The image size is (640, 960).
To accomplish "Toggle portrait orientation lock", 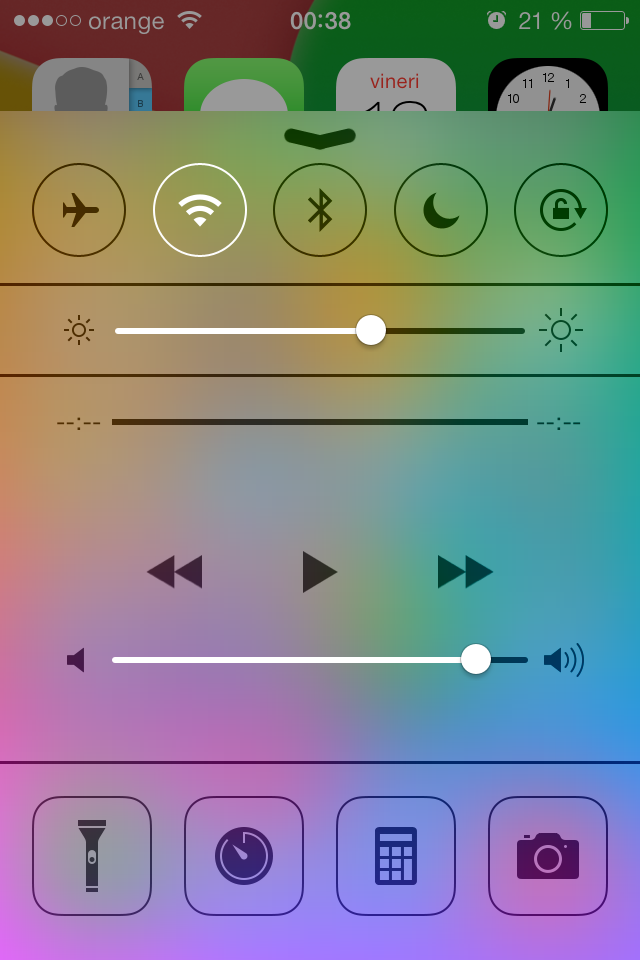I will pos(561,210).
